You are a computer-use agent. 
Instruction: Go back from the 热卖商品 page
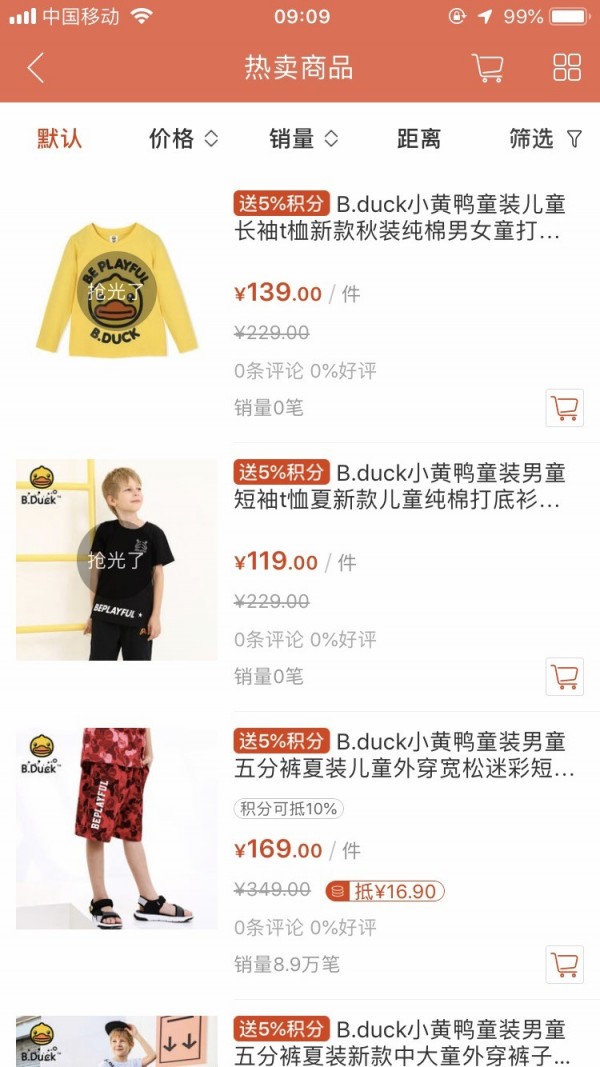[36, 68]
